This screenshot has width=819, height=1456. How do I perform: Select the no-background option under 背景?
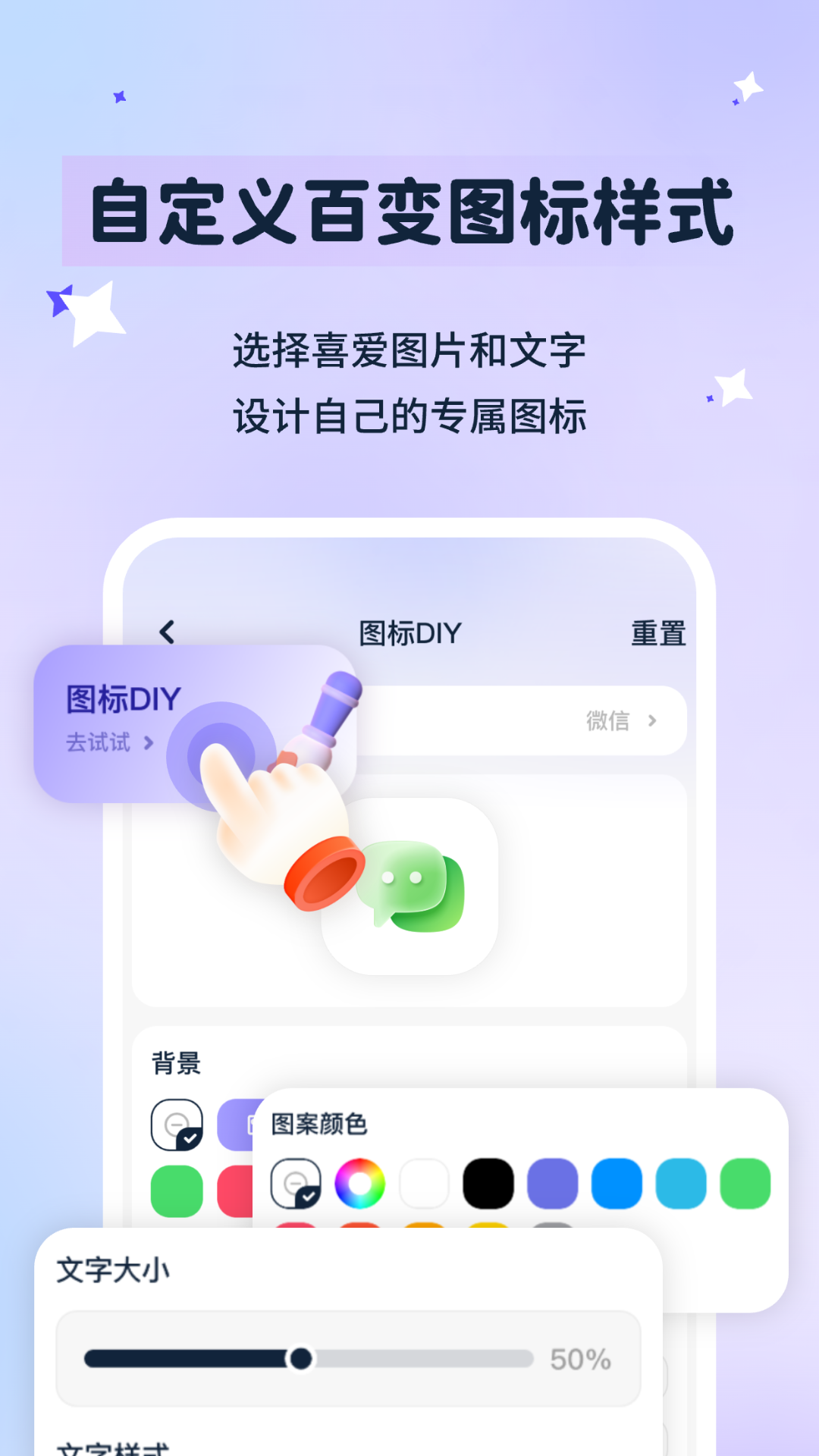click(x=175, y=1122)
